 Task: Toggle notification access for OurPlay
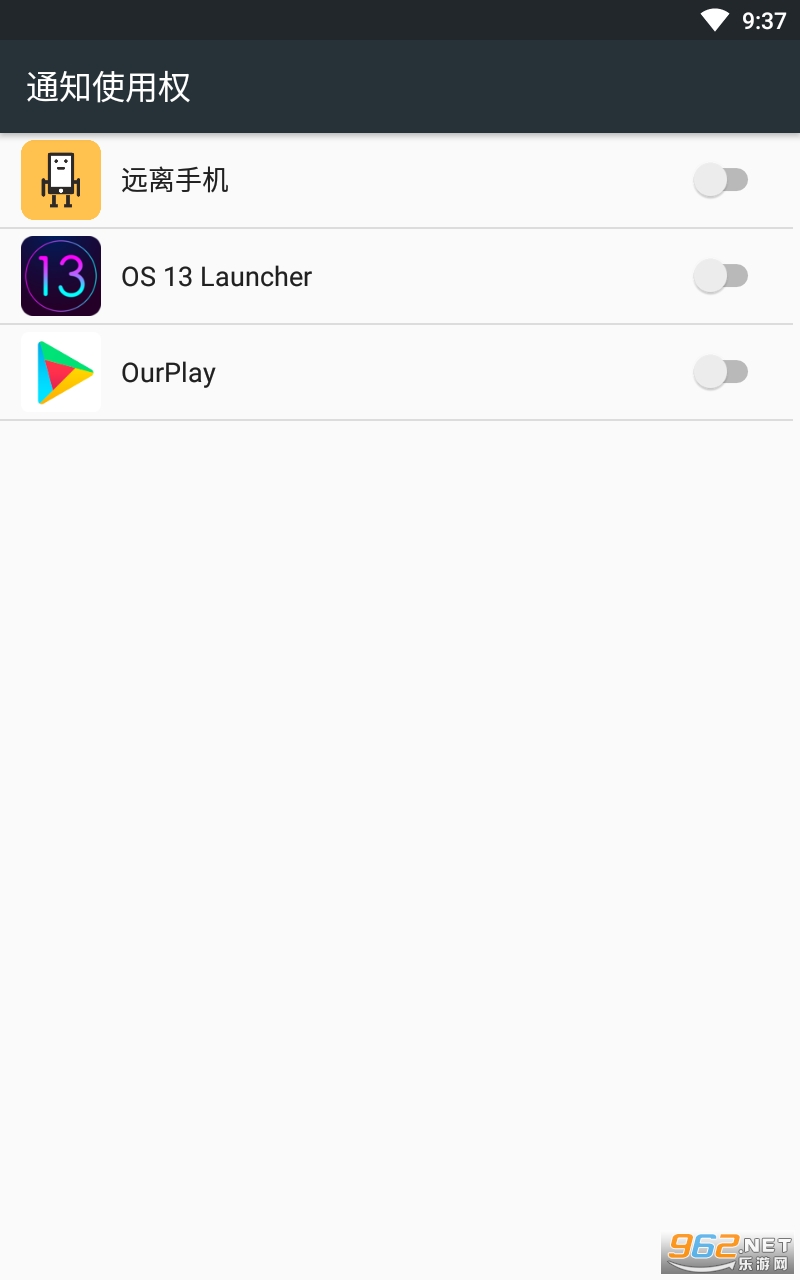[720, 372]
